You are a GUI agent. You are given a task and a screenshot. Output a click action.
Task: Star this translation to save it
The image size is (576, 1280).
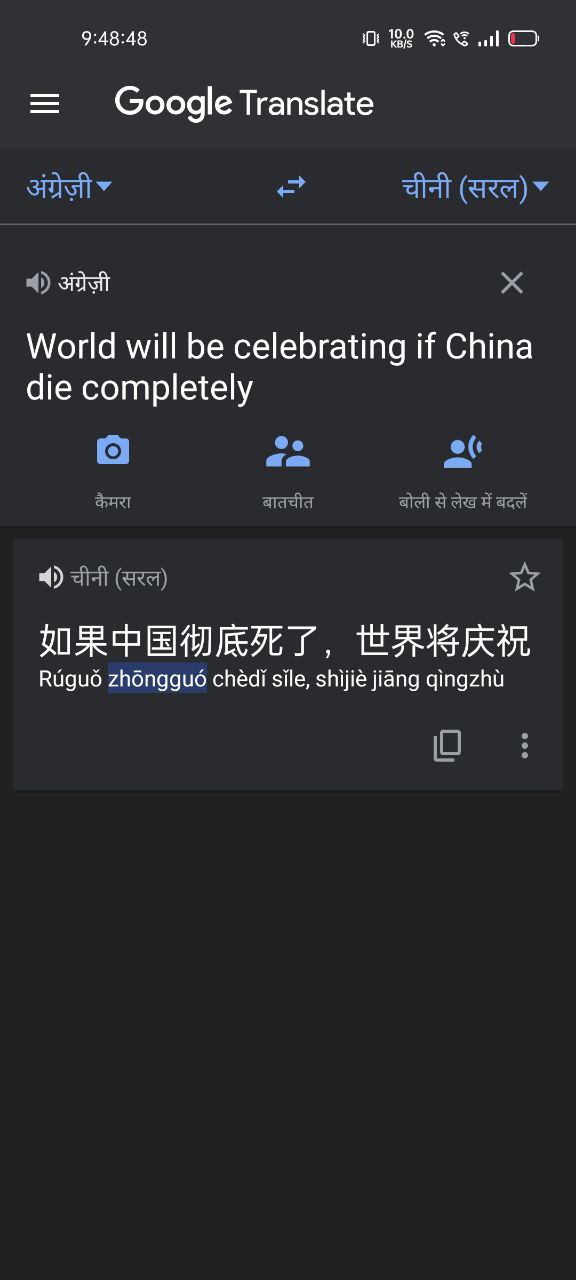[x=525, y=577]
